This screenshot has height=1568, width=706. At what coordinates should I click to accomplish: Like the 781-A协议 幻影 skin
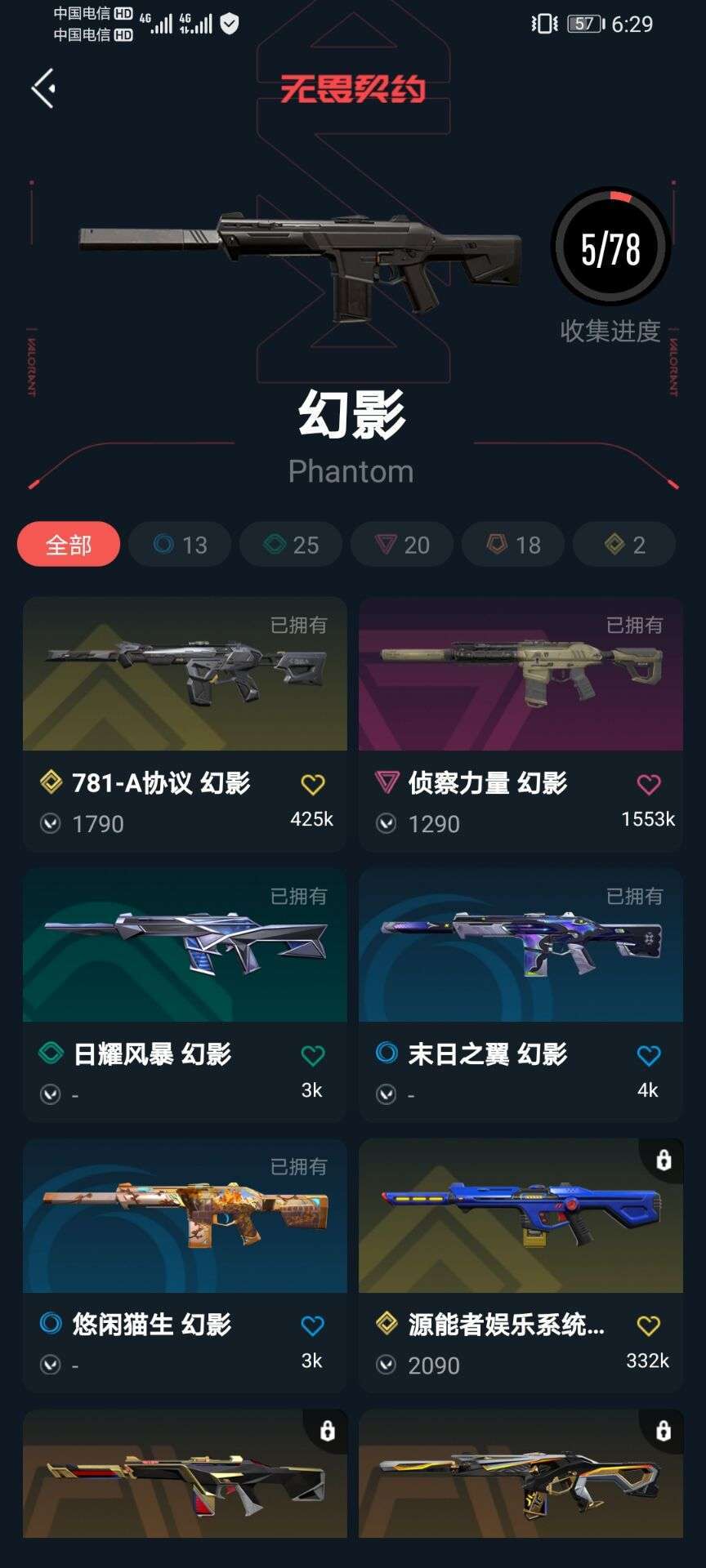tap(312, 785)
